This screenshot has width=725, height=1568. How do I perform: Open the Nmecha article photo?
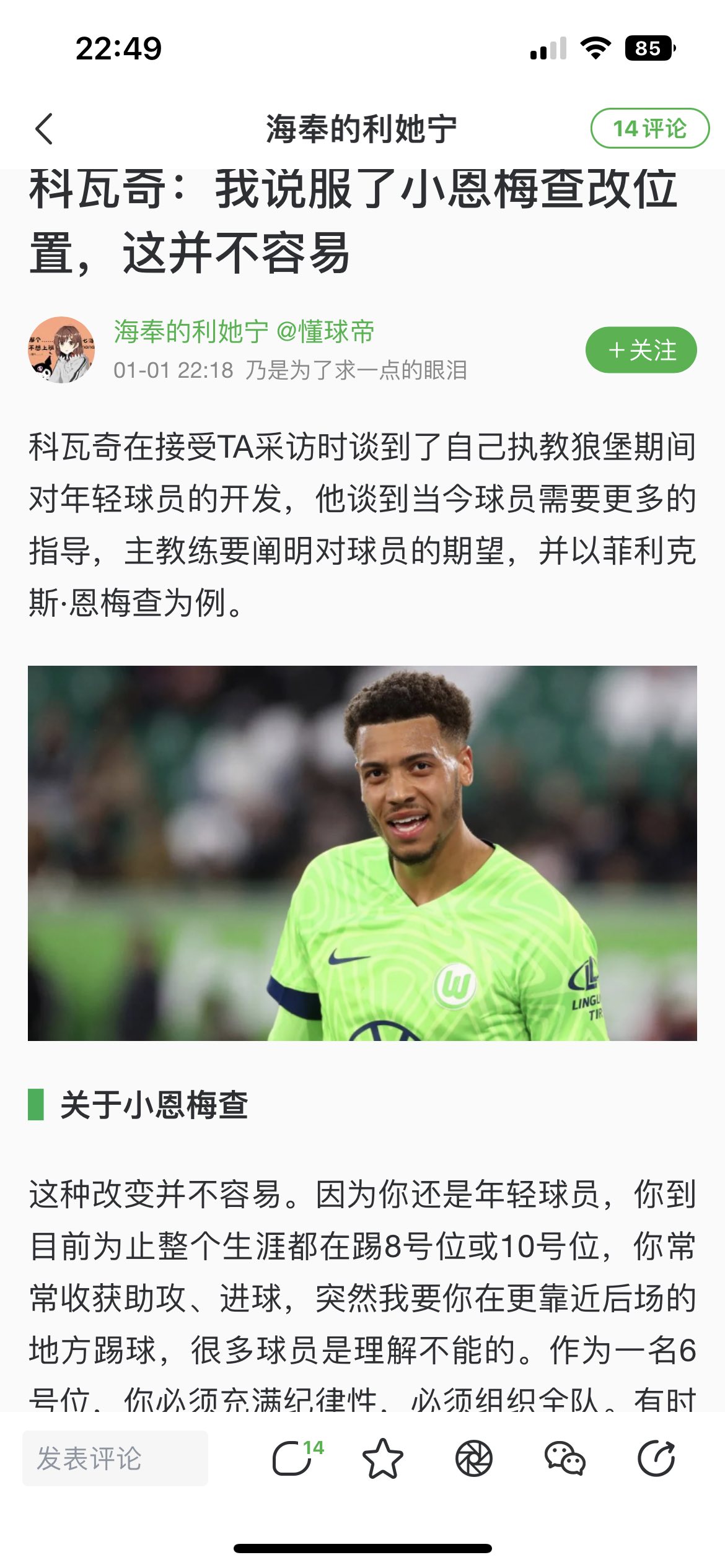[362, 853]
